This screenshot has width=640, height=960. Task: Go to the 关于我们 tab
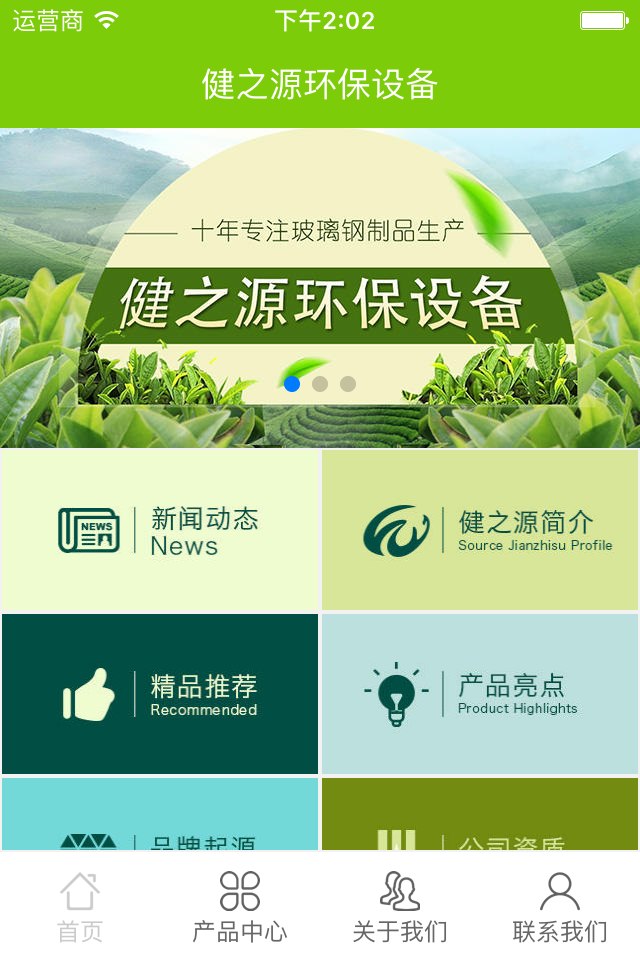coord(400,906)
